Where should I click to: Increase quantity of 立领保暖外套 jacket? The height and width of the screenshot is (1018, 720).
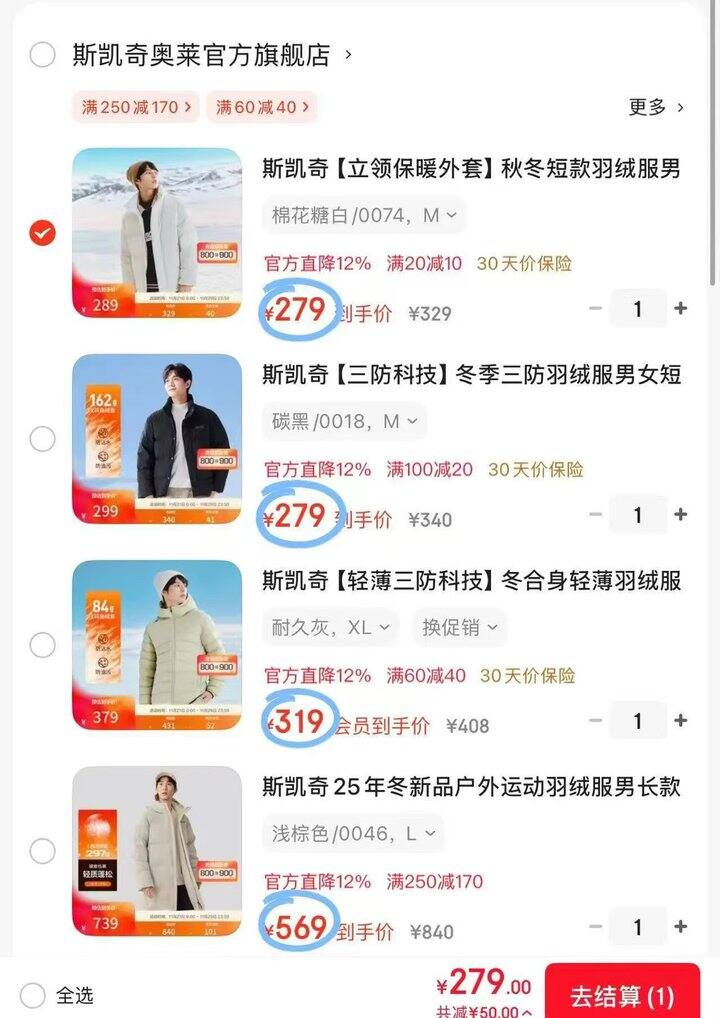pyautogui.click(x=681, y=309)
